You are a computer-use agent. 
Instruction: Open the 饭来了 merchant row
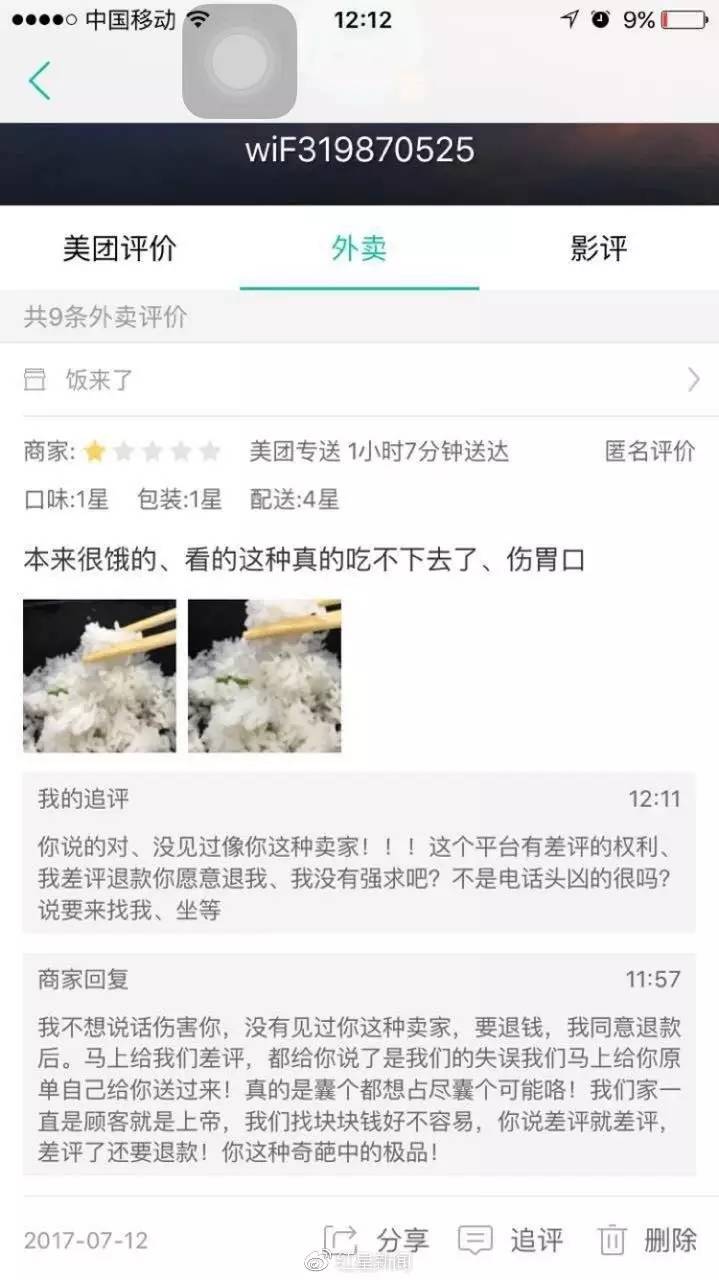359,380
